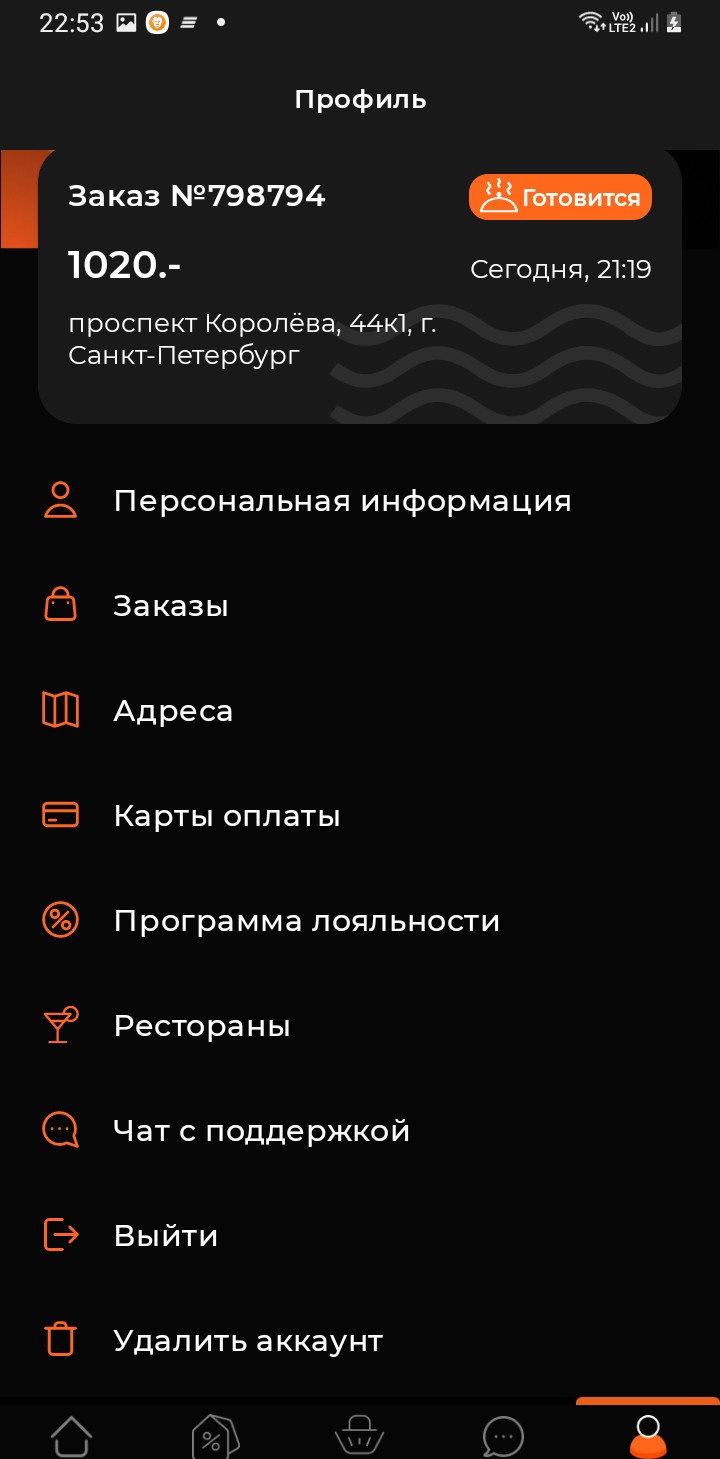Switch to the discounts percent tab

pos(216,1436)
